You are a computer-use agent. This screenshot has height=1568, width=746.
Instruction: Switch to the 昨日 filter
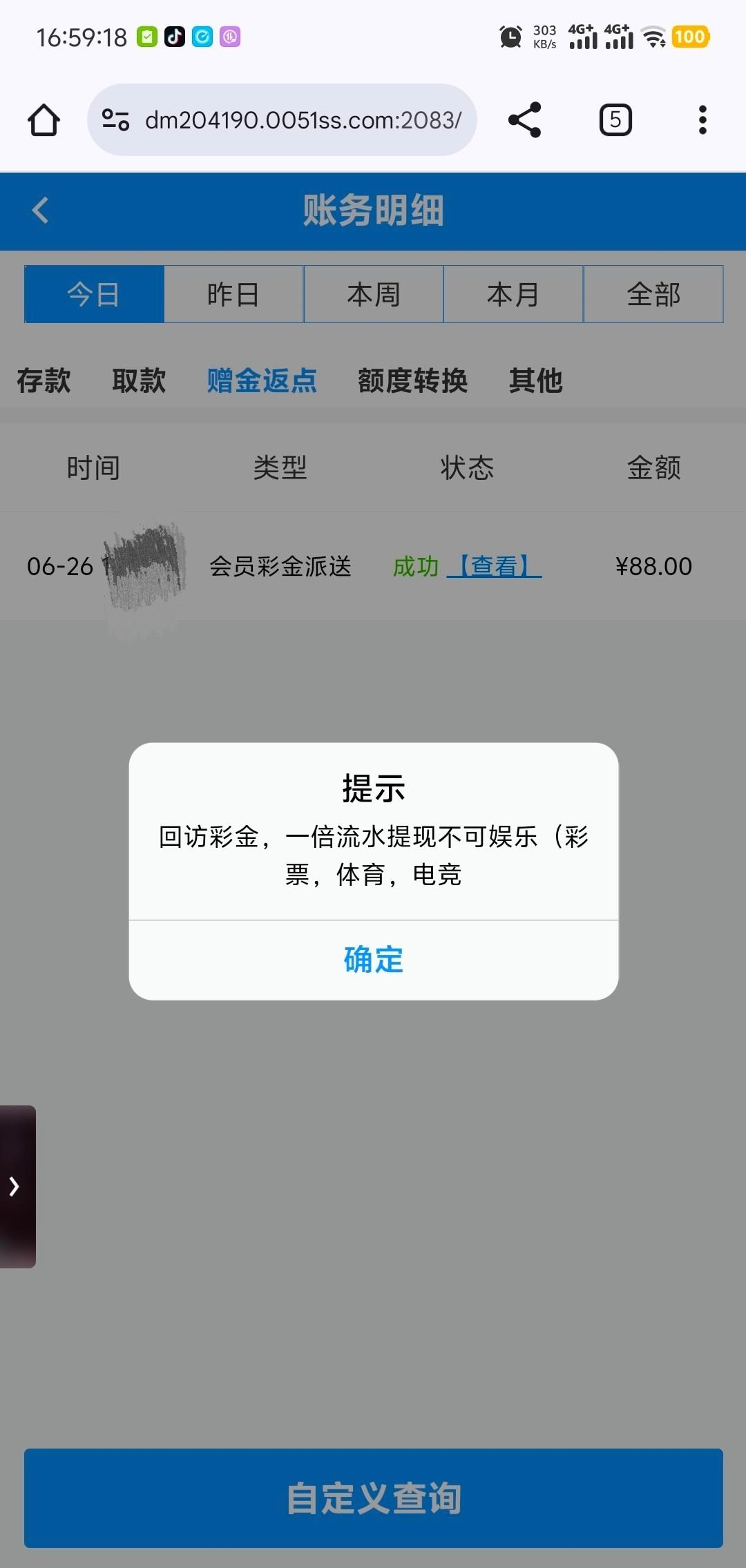coord(233,295)
